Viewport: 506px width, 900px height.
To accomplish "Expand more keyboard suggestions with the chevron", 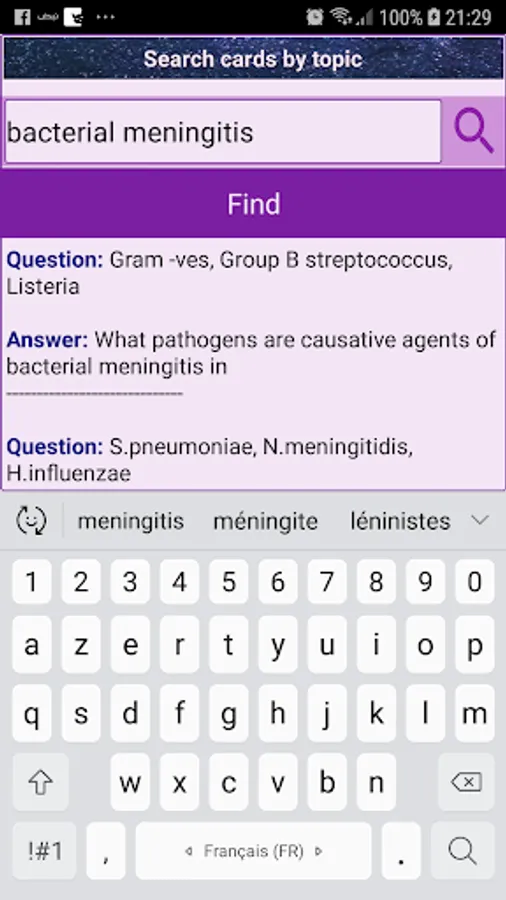I will 480,520.
